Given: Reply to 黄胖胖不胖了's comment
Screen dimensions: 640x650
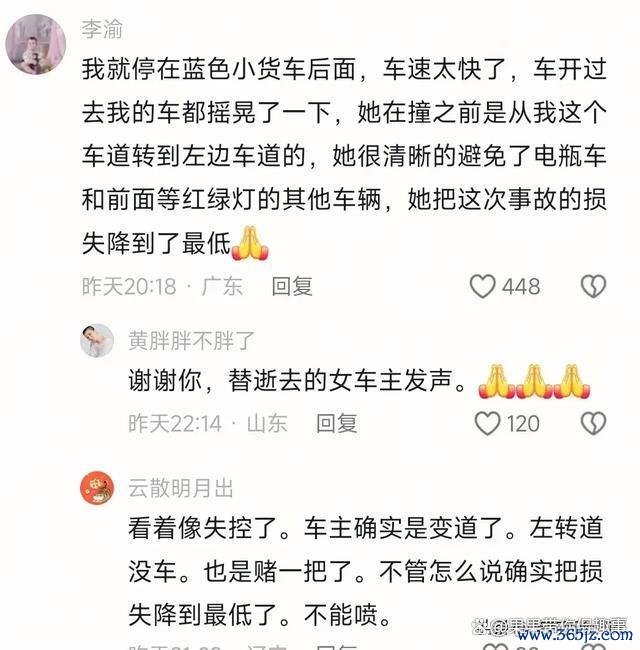Looking at the screenshot, I should click(336, 424).
